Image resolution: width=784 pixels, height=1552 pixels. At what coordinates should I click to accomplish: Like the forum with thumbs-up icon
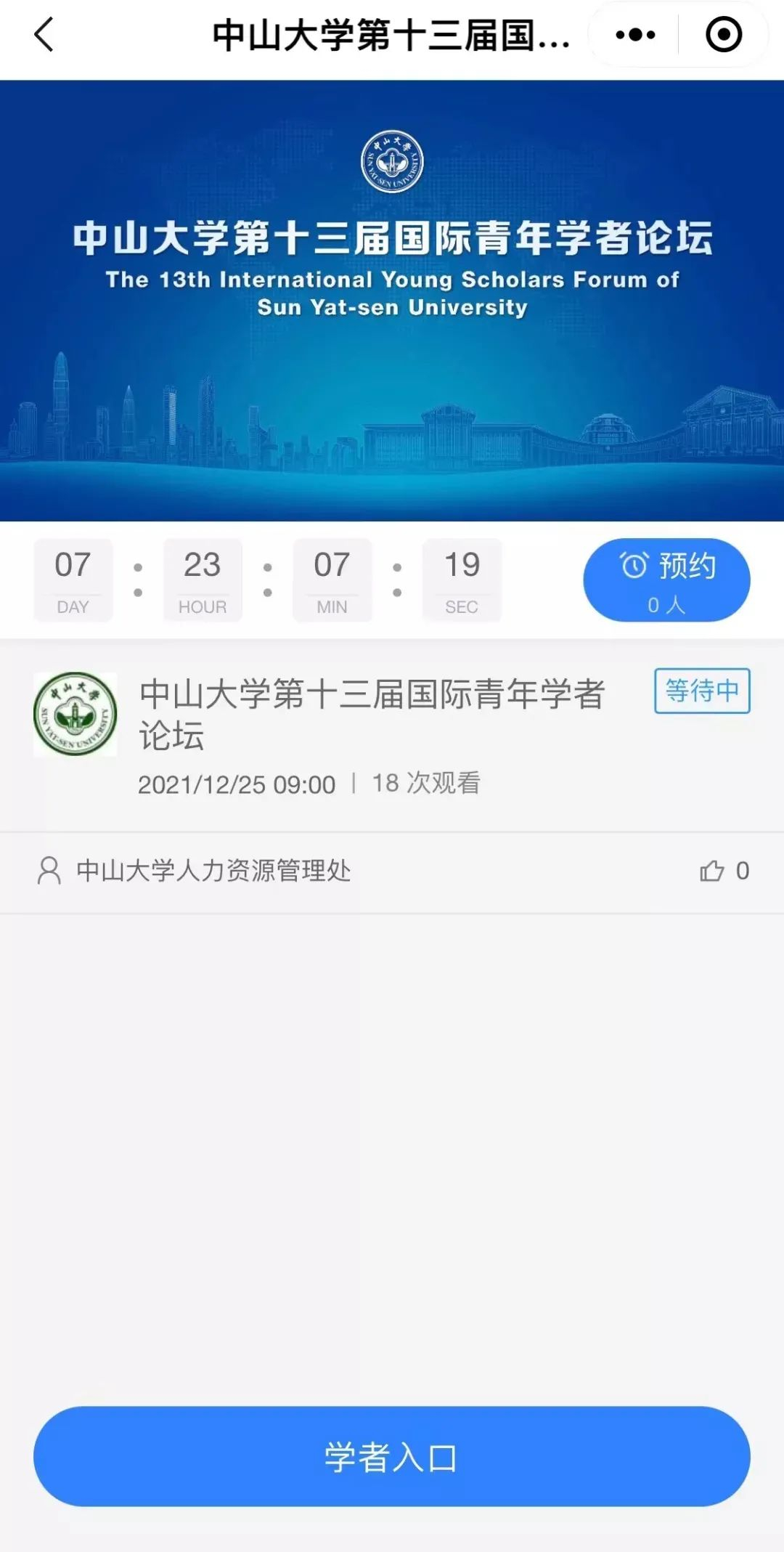coord(712,870)
